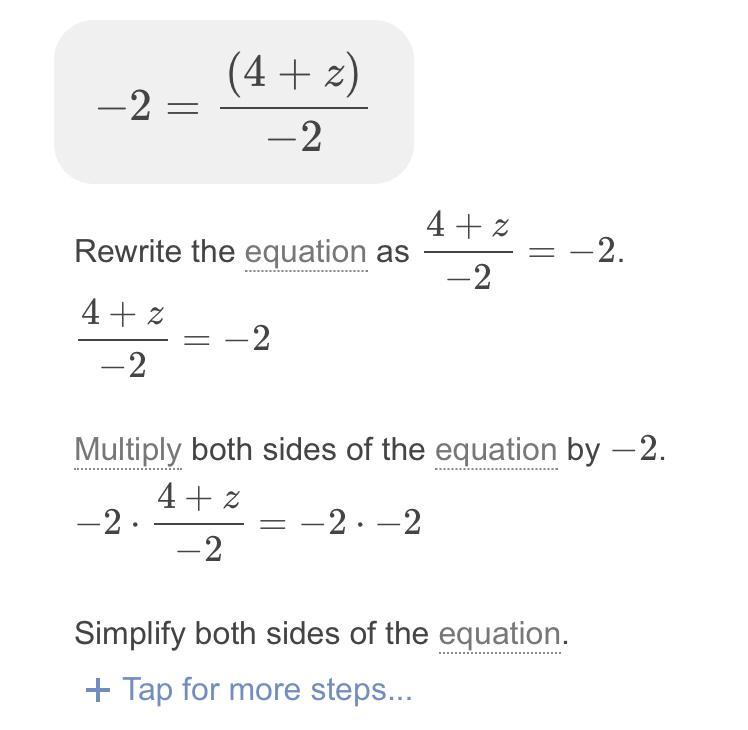Screen dimensions: 748x730
Task: Tap "equation" link in the Rewrite sentence
Action: click(305, 252)
